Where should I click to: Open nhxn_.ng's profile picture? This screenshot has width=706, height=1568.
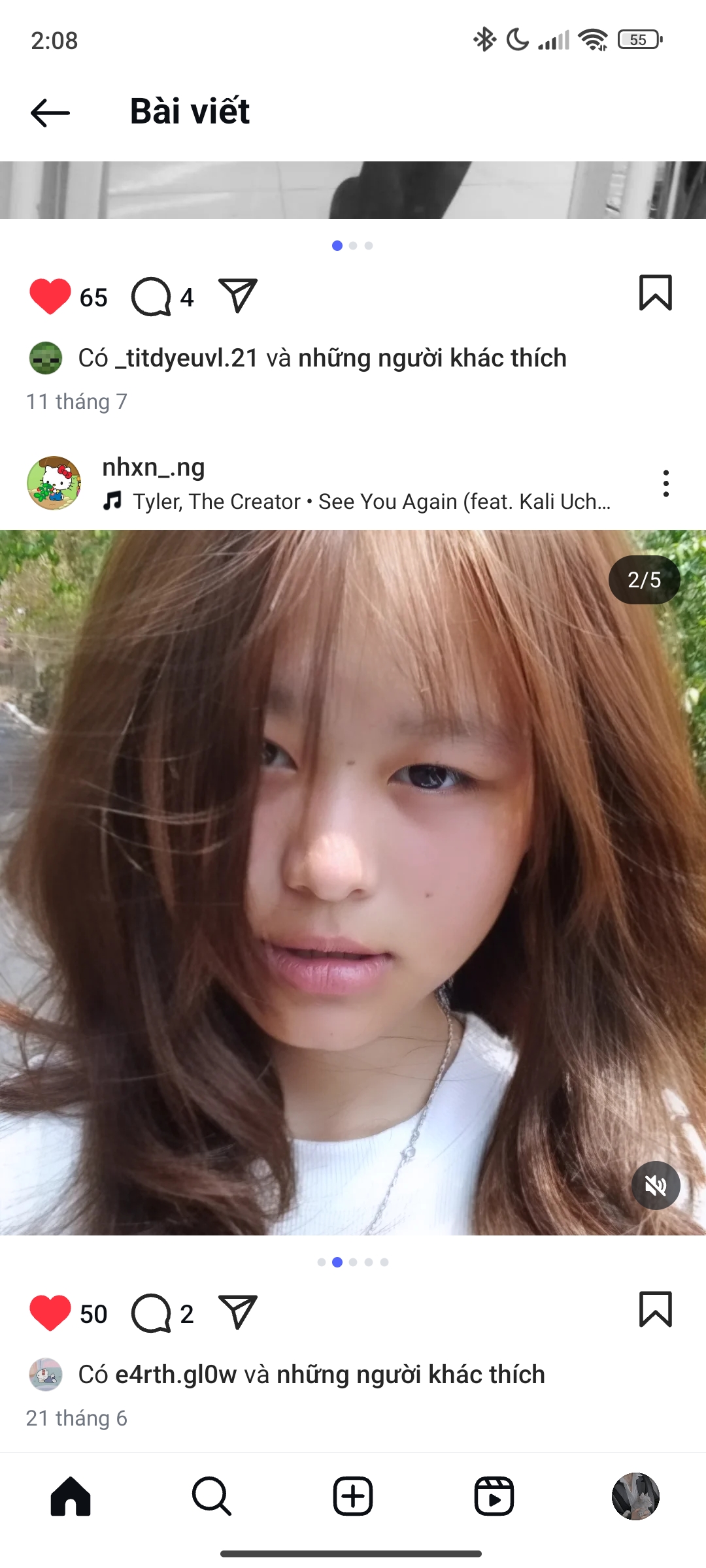[x=54, y=483]
